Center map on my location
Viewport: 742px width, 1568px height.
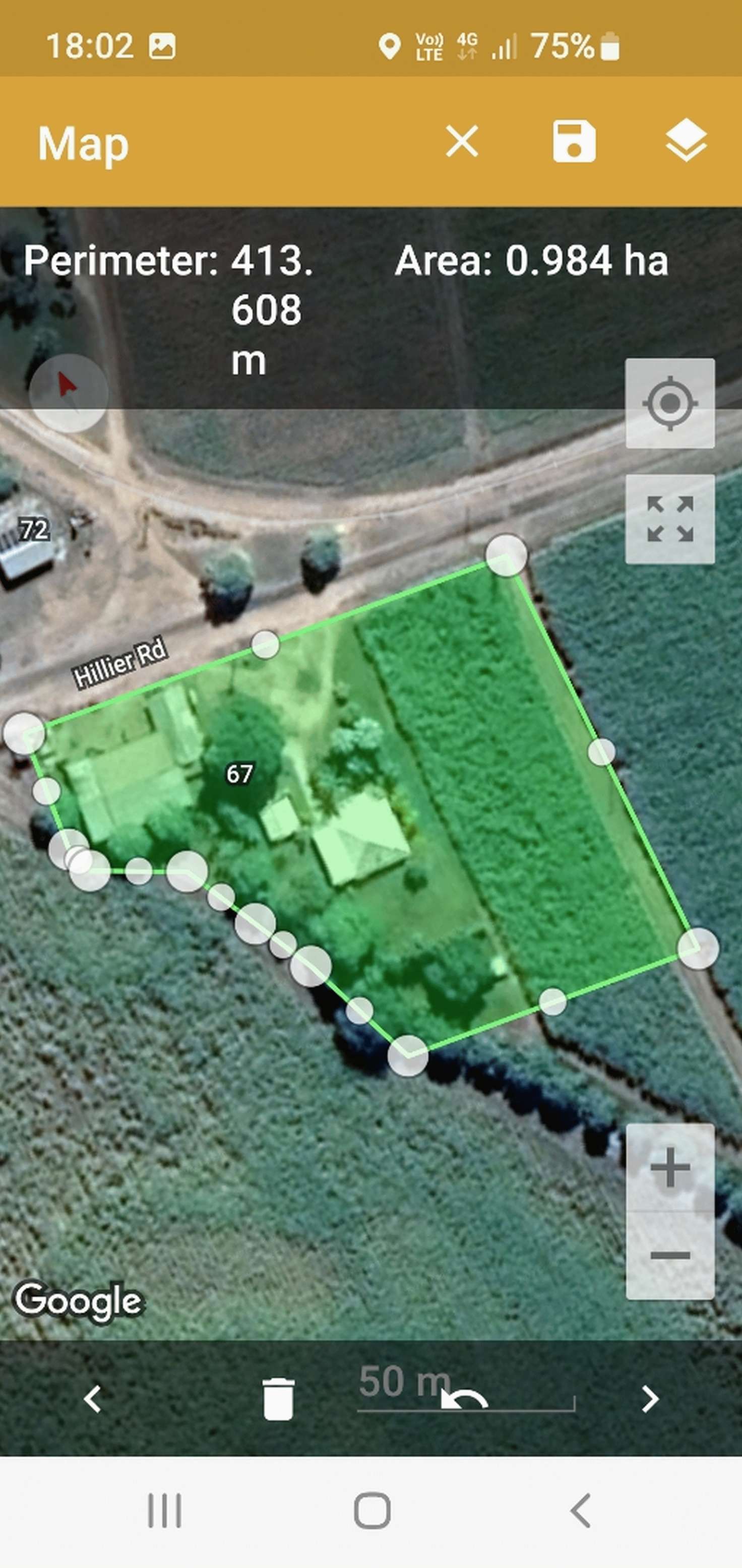pos(669,403)
